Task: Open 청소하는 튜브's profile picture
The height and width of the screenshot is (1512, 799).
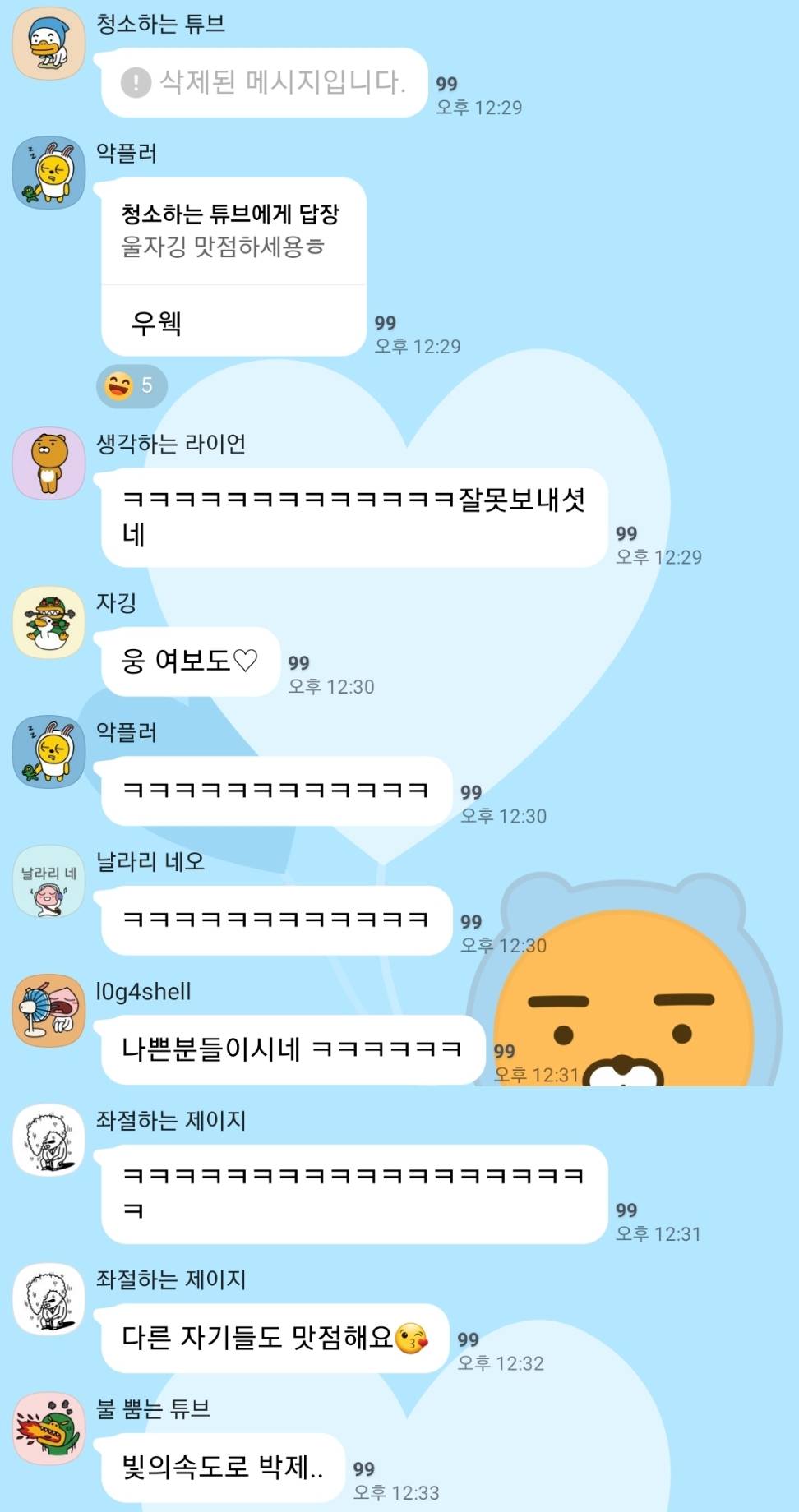Action: coord(48,44)
